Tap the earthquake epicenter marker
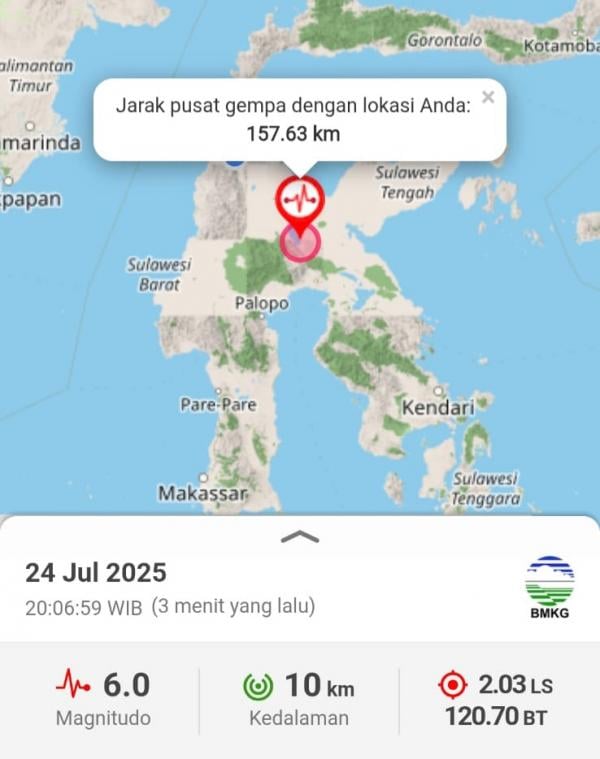Image resolution: width=600 pixels, height=759 pixels. pos(300,200)
